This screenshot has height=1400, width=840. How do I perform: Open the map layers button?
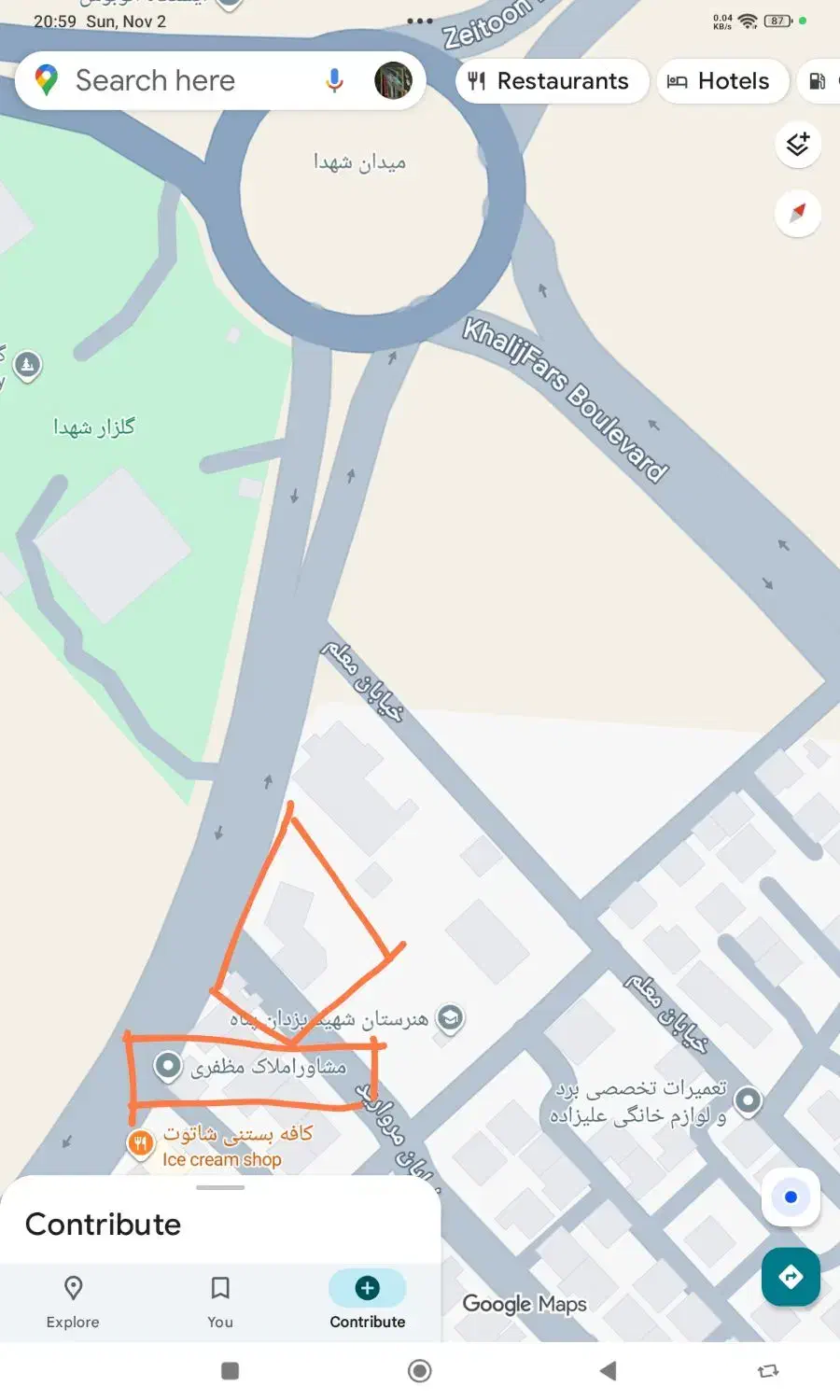click(x=797, y=145)
